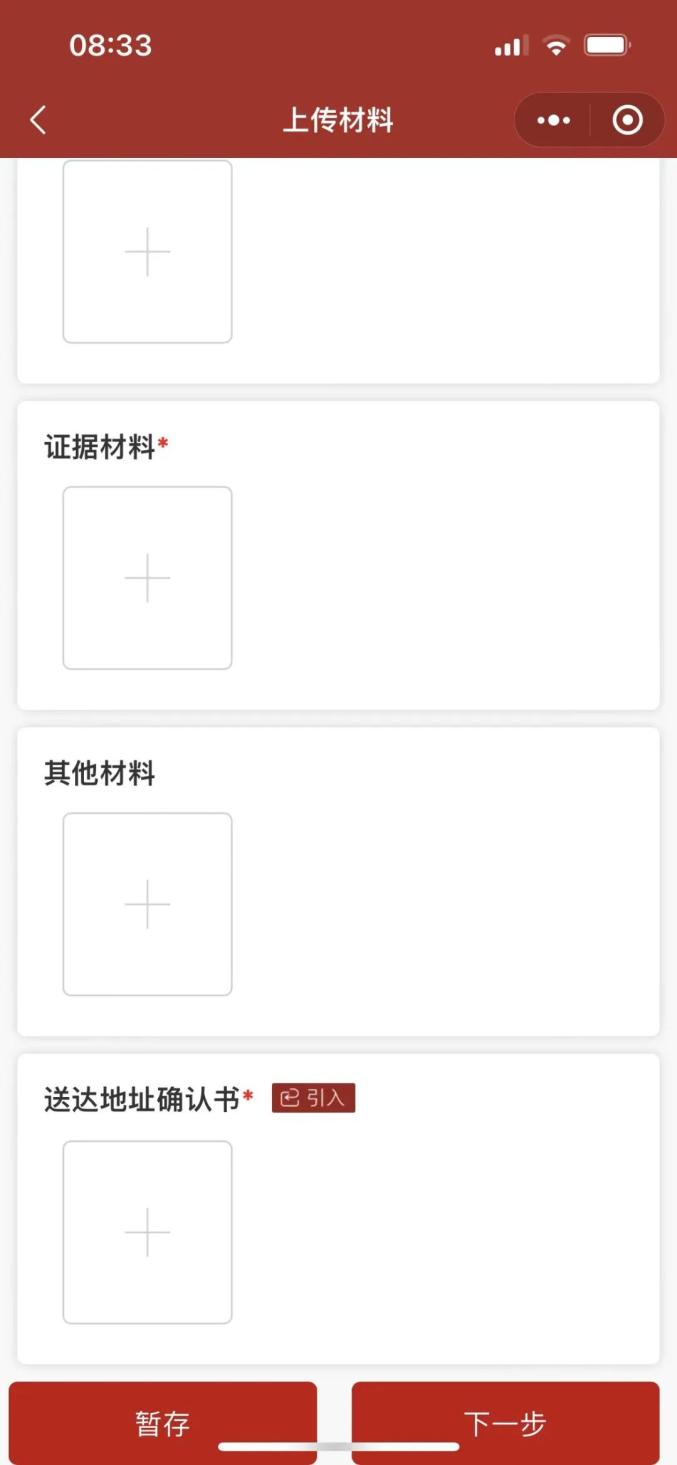Add a file under 证据材料
This screenshot has width=677, height=1465.
coord(148,578)
